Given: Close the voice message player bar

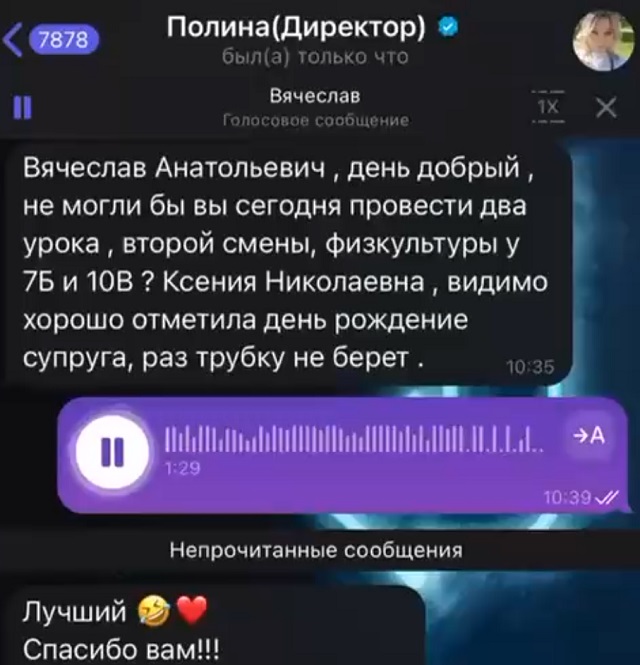Looking at the screenshot, I should pos(605,107).
